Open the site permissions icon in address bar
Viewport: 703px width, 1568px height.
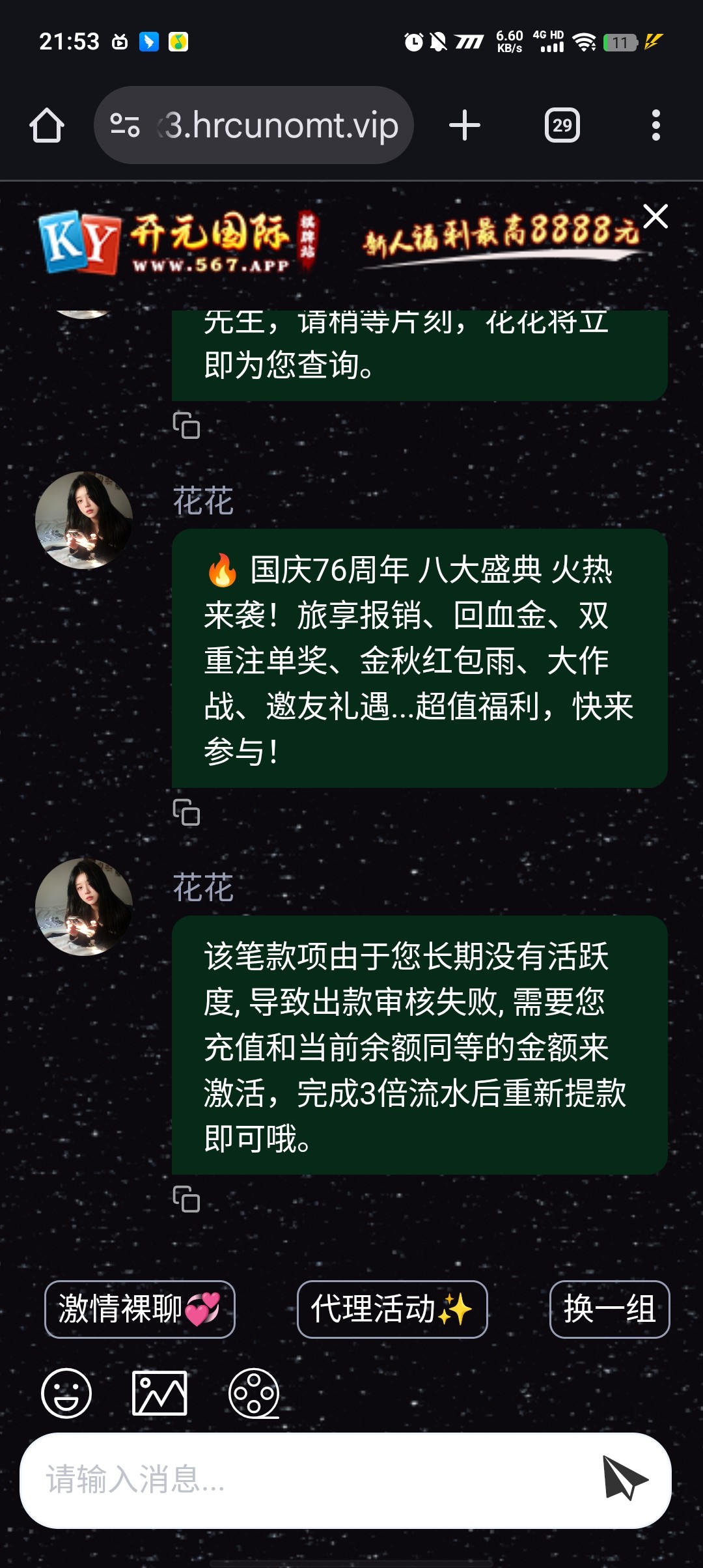point(128,124)
